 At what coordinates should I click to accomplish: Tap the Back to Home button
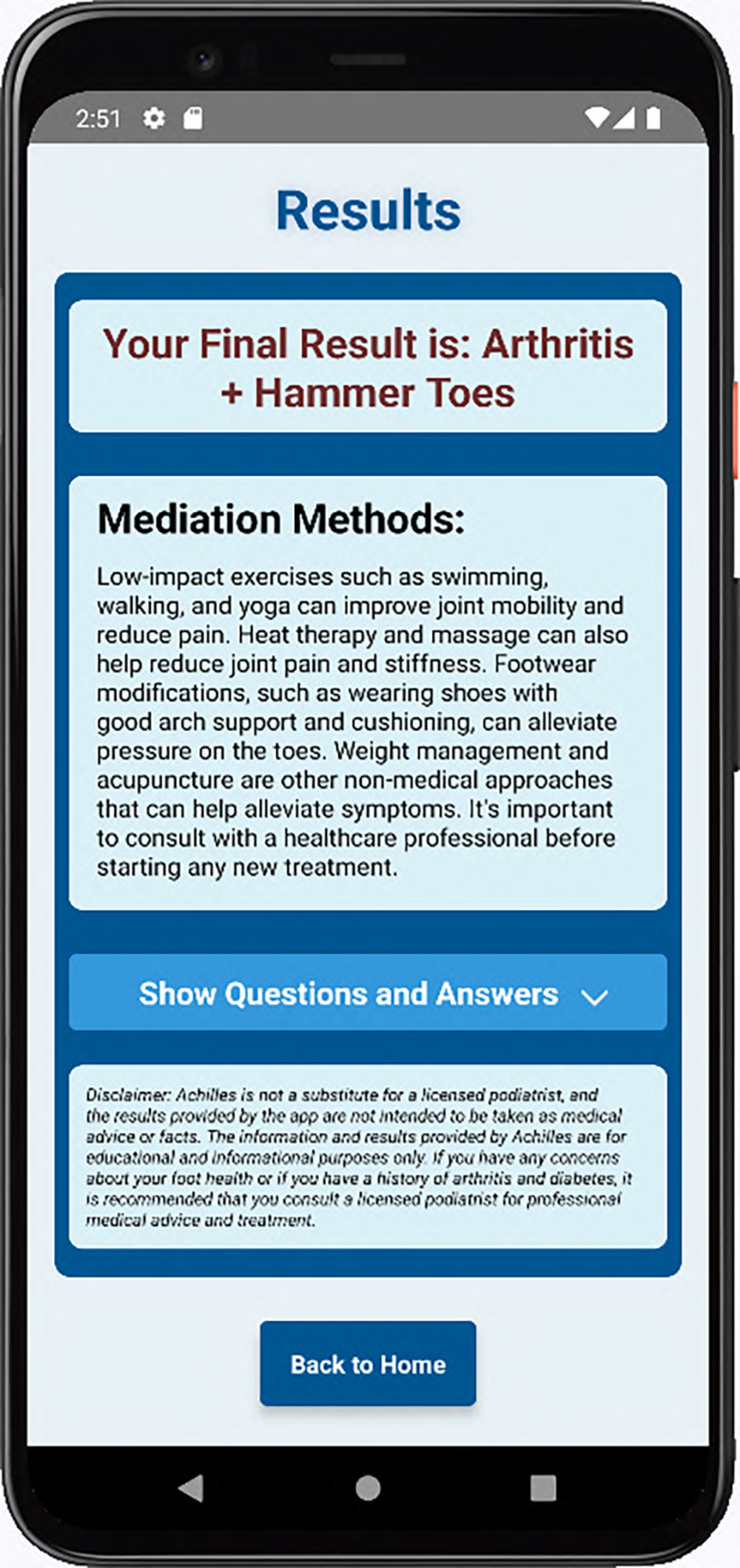[368, 1364]
